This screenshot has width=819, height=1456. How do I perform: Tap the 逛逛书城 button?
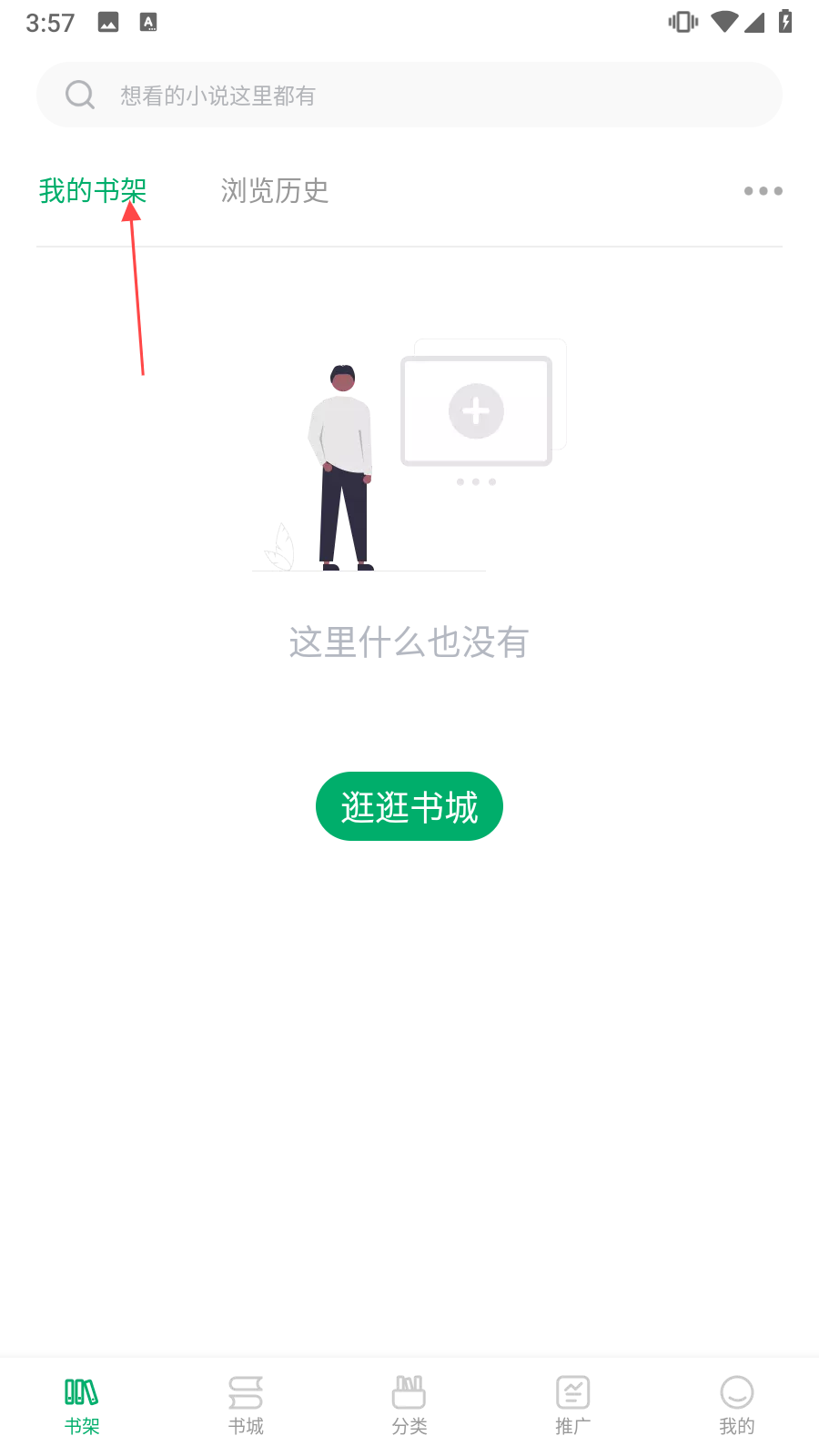409,806
